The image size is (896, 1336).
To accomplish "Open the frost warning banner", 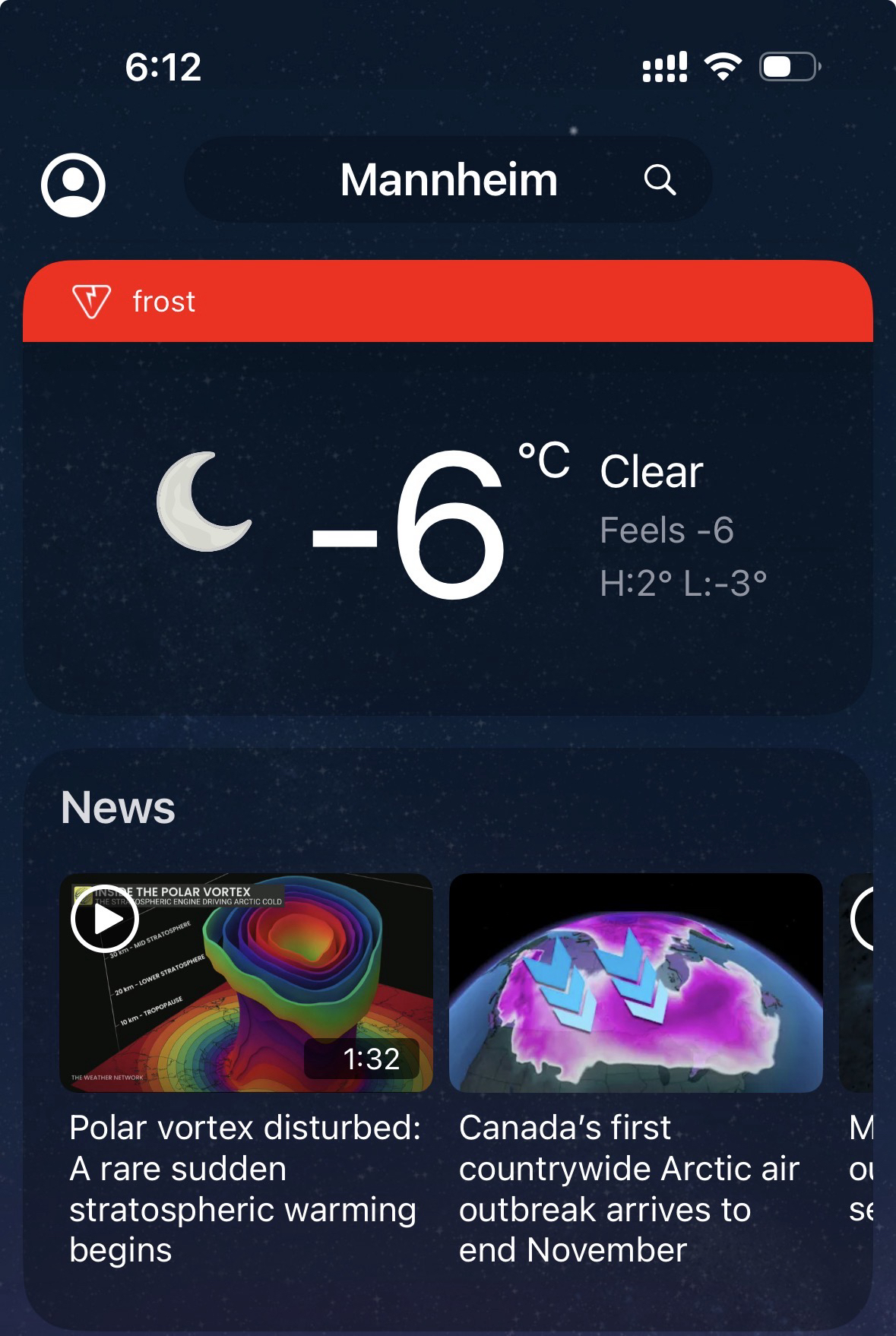I will 448,302.
